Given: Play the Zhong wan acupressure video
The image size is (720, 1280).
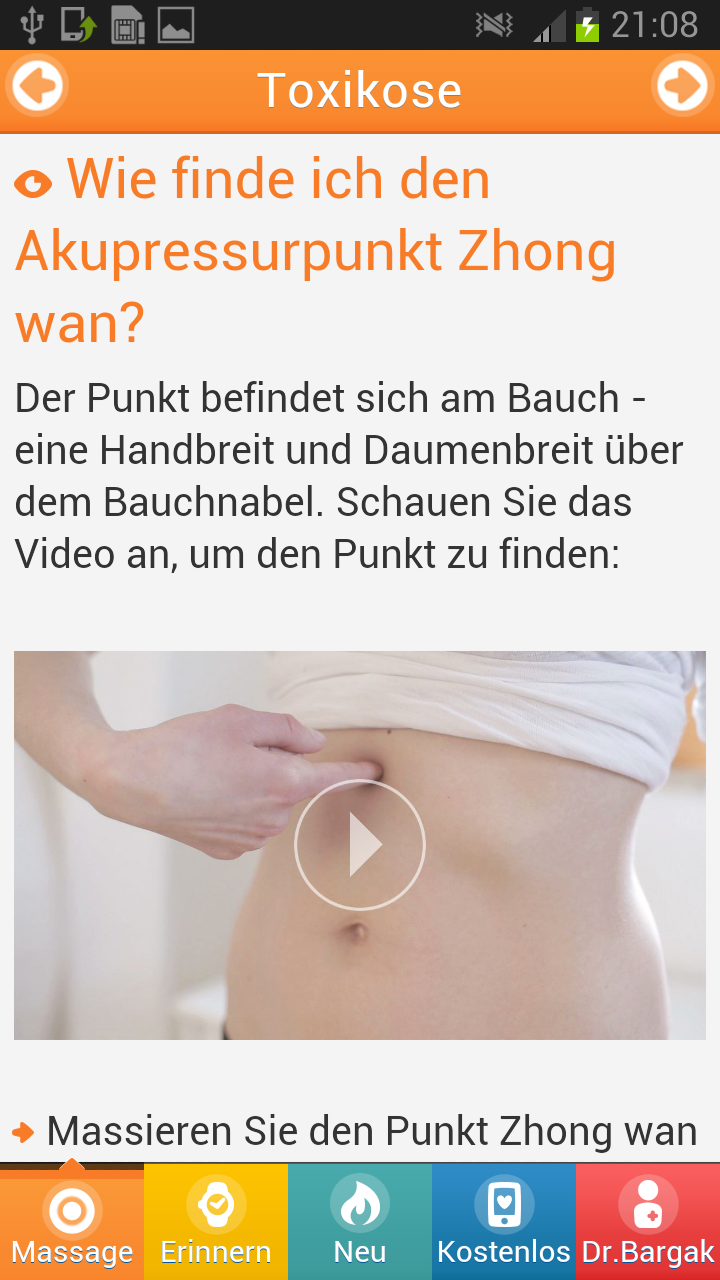Looking at the screenshot, I should (x=360, y=845).
